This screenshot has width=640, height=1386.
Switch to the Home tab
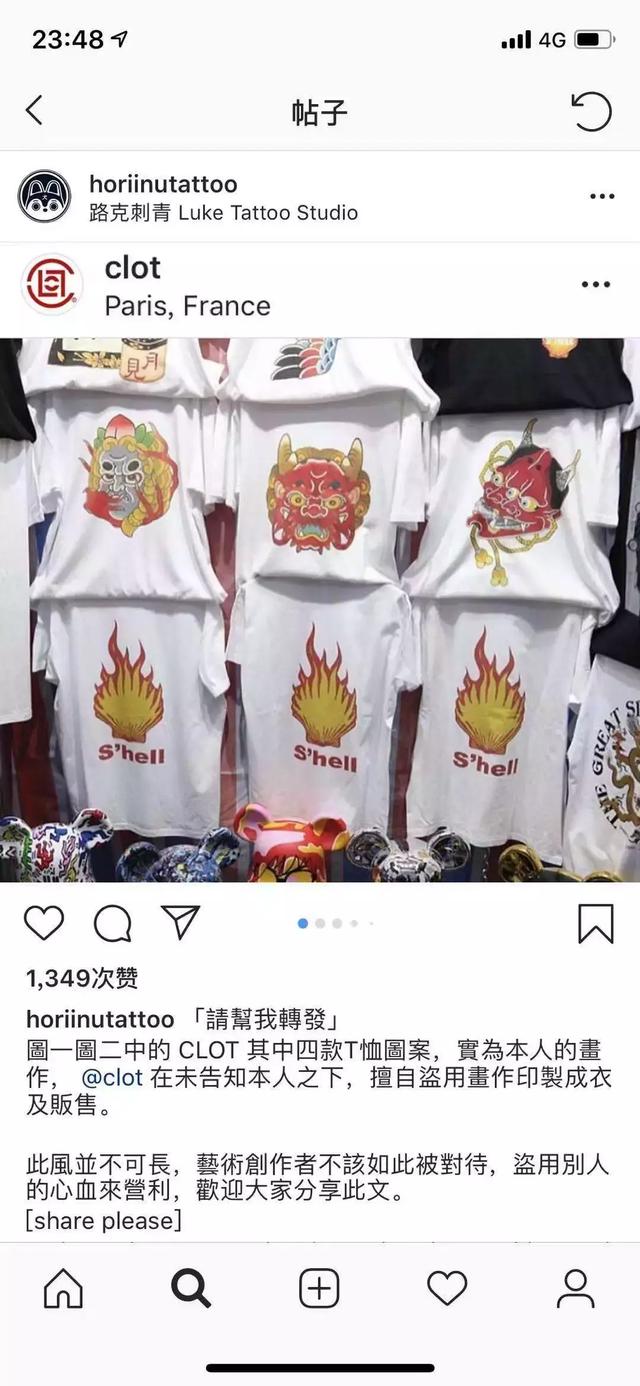[x=63, y=1288]
